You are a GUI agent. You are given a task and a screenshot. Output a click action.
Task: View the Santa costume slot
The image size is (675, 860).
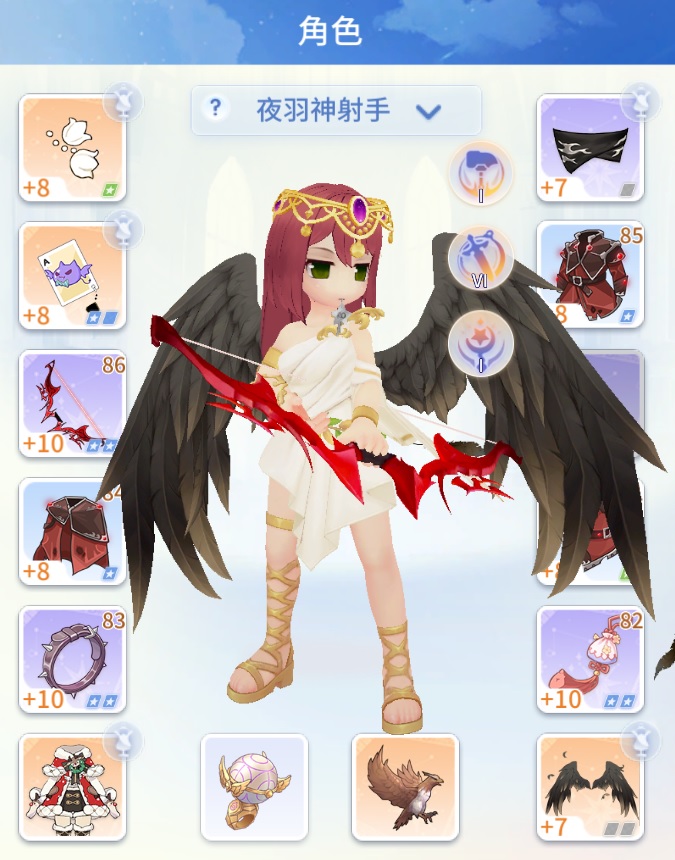(72, 787)
